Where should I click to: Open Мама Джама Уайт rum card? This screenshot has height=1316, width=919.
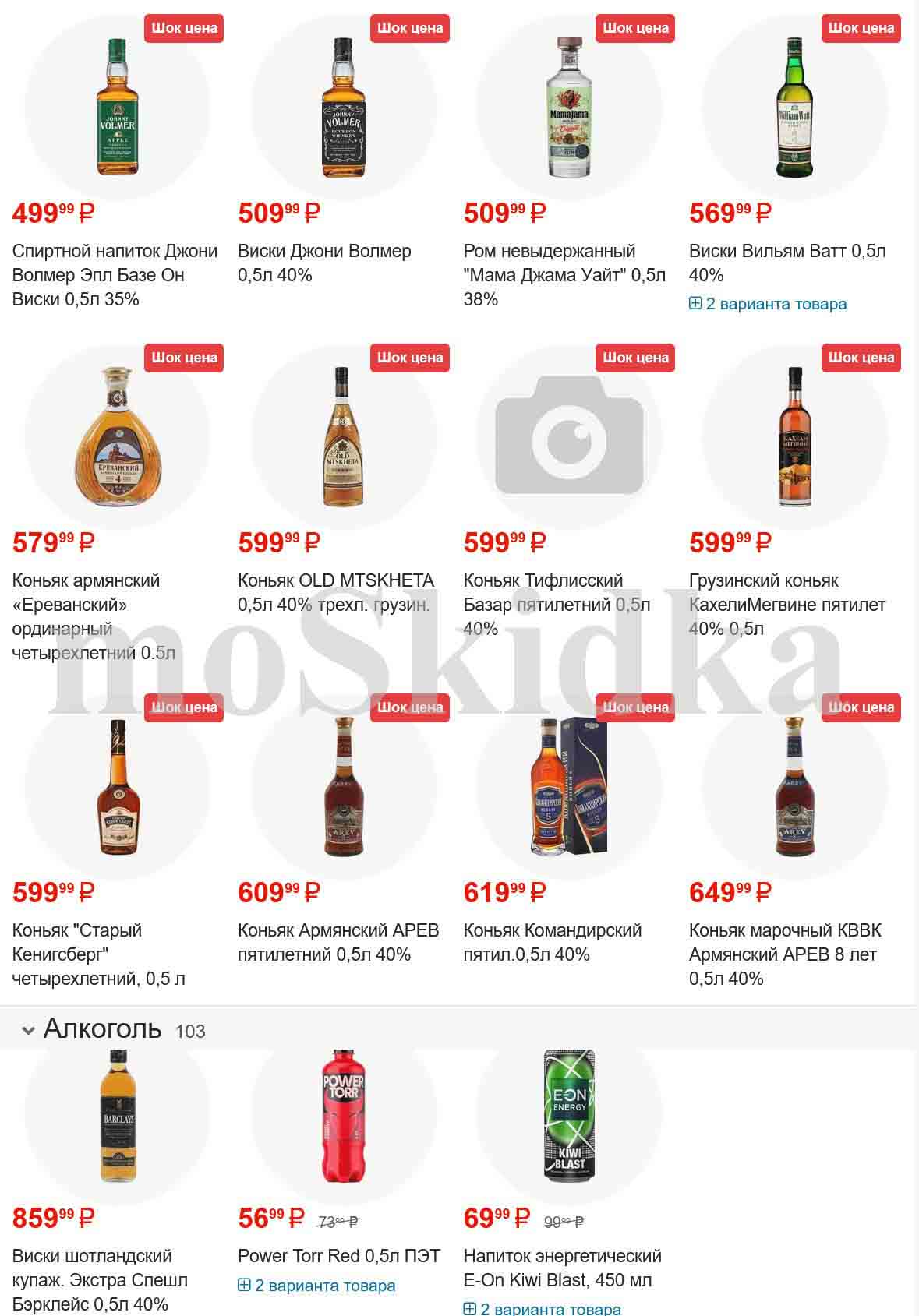point(564,274)
